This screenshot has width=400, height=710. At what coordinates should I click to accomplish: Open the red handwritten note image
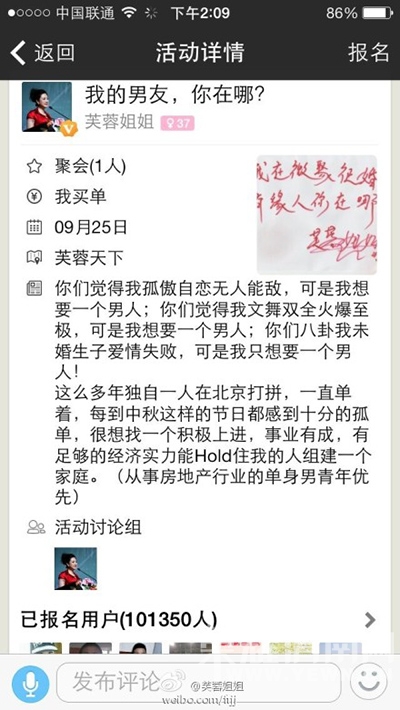pos(317,215)
